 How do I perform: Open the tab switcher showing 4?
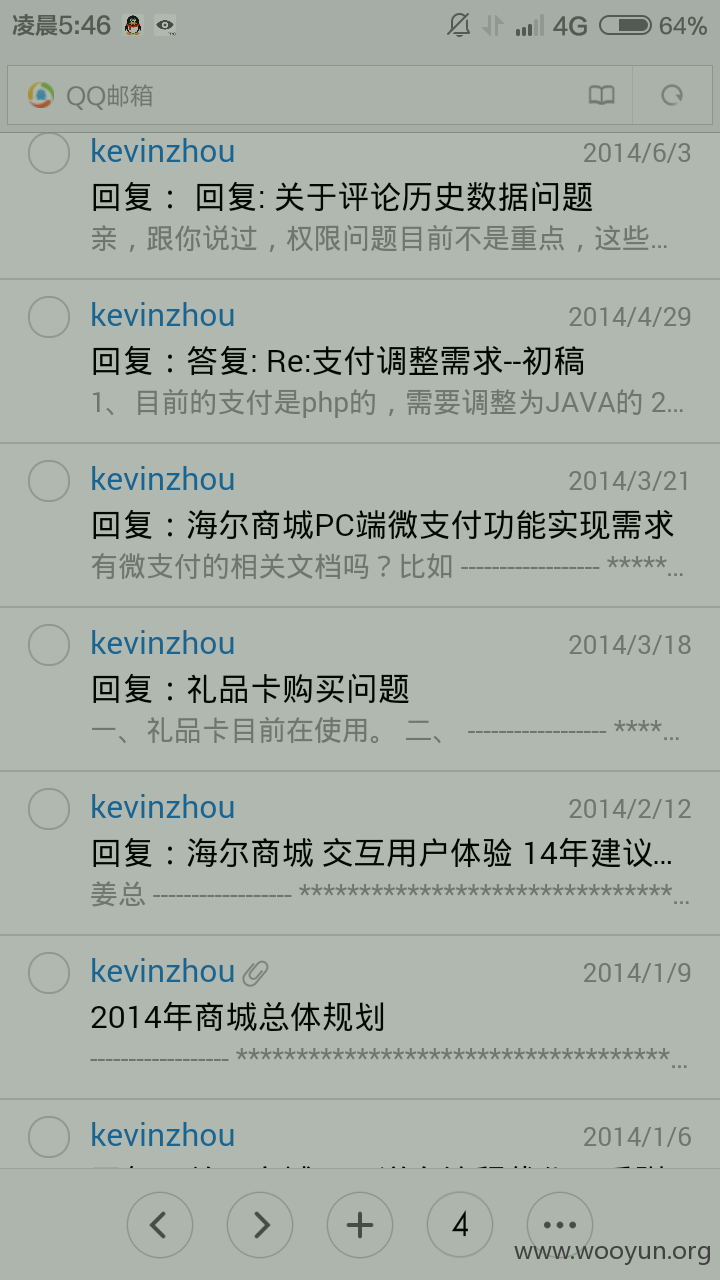[460, 1224]
